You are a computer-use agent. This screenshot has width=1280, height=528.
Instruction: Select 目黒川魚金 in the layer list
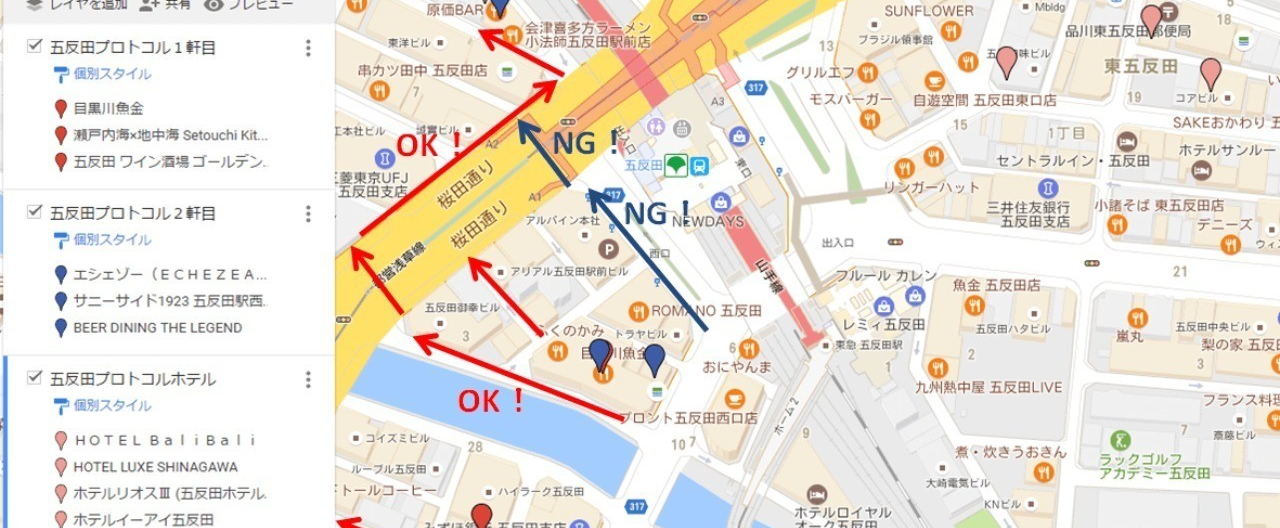point(108,108)
